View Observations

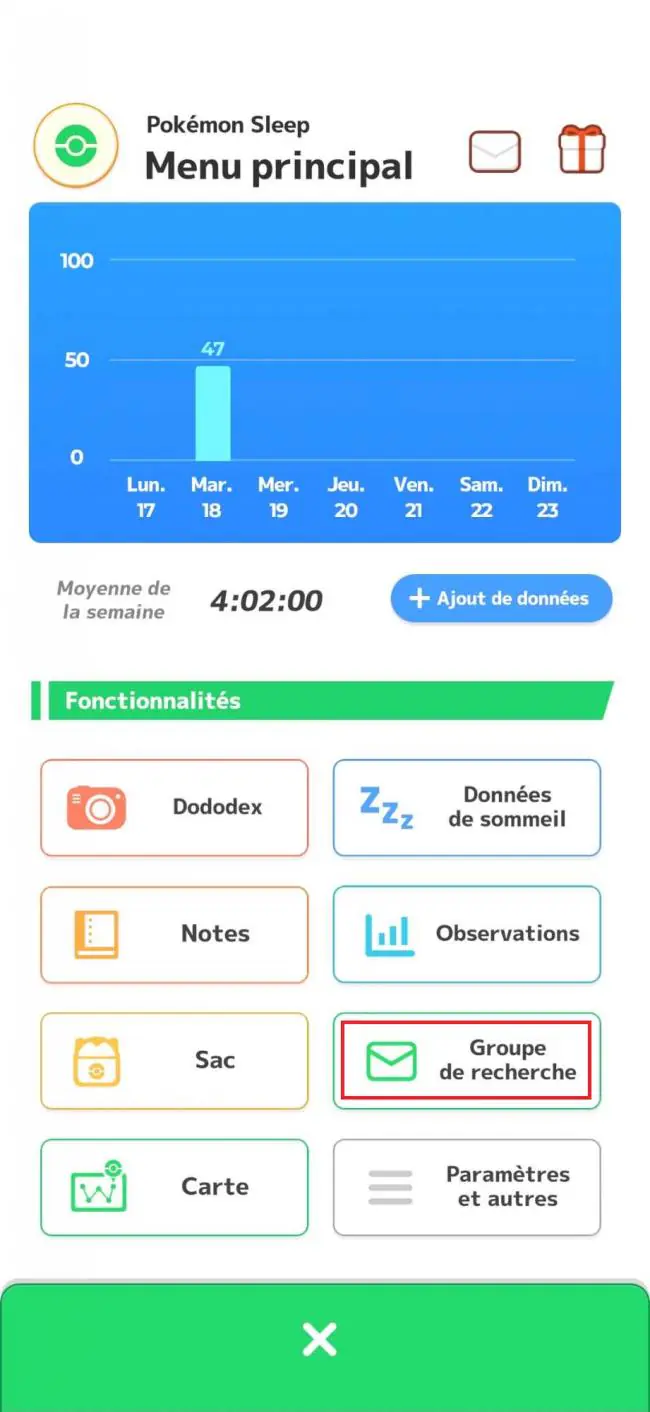click(467, 934)
